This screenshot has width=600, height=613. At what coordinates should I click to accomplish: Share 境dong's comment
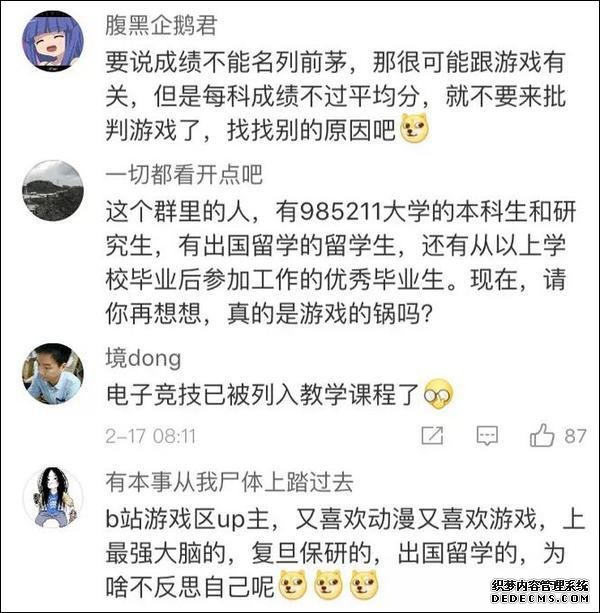coord(432,435)
